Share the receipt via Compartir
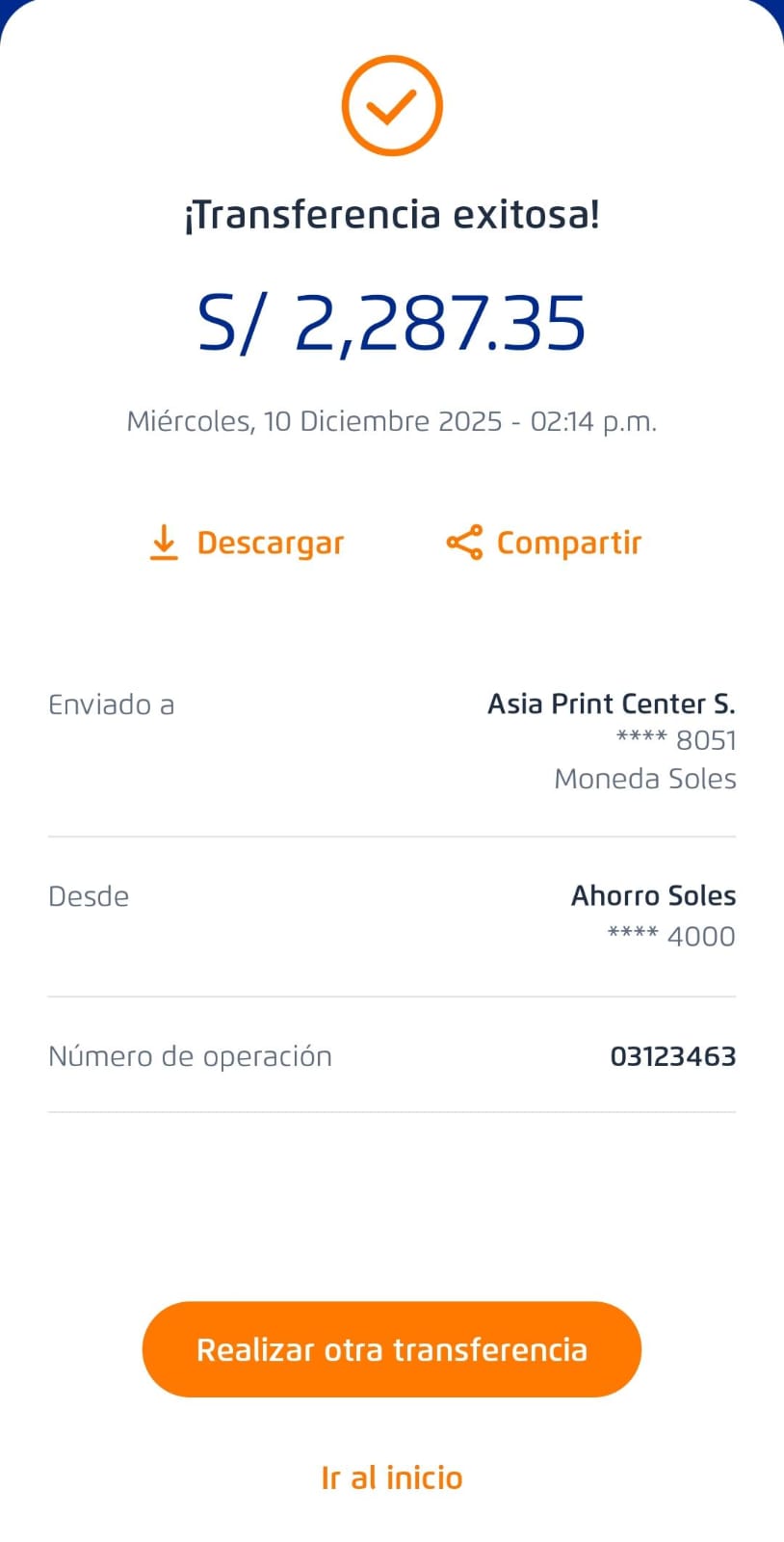Screen dimensions: 784x1542 pos(544,543)
